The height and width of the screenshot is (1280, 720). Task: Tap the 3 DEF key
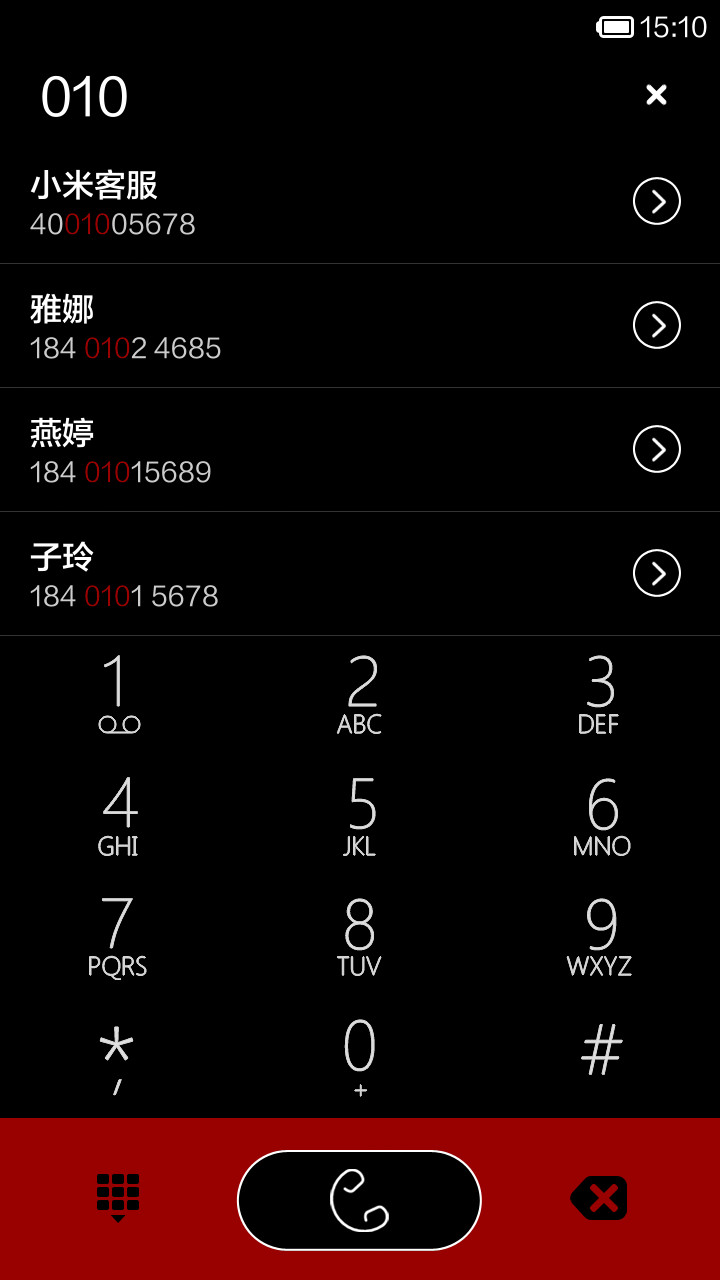(600, 694)
